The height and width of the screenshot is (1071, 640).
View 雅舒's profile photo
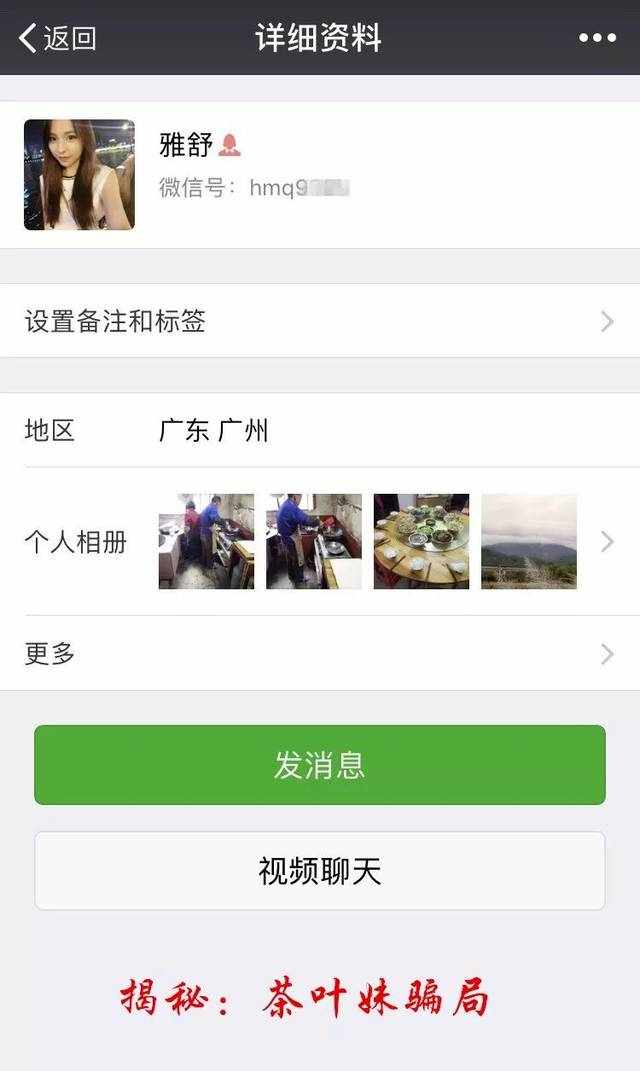point(79,175)
